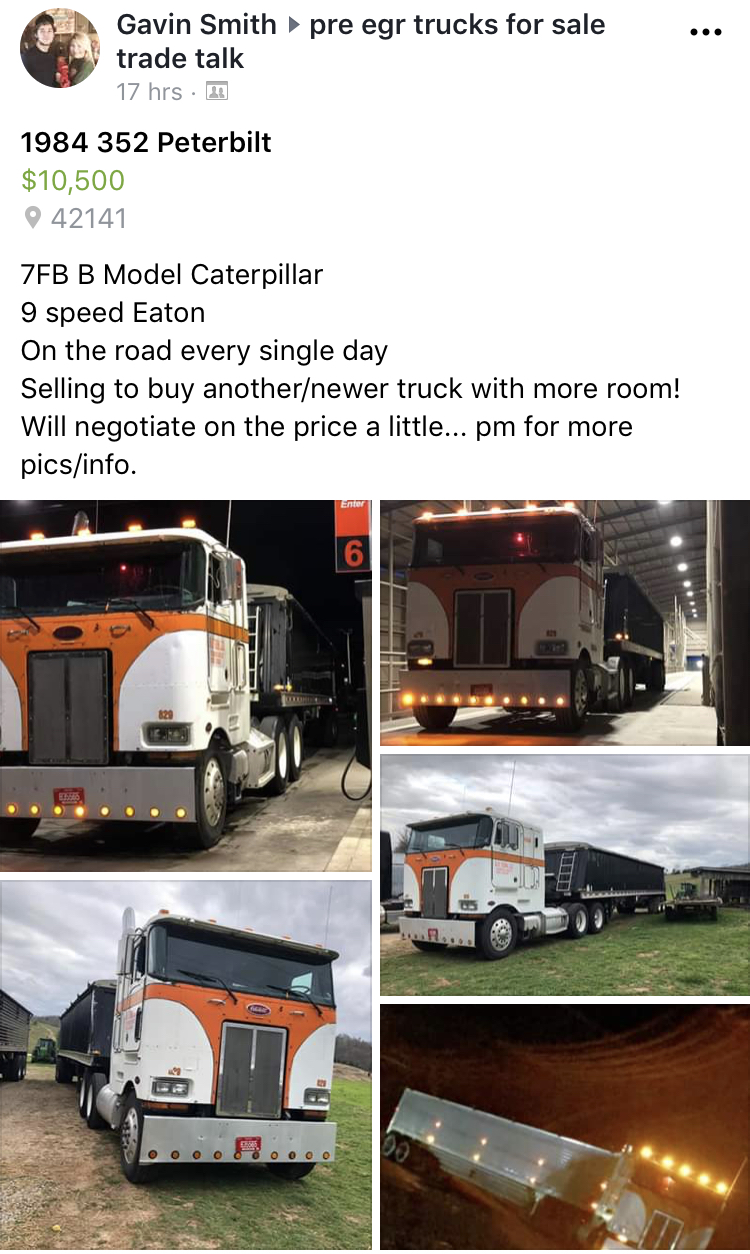Open Gavin Smith's profile name link
This screenshot has width=750, height=1254.
196,25
